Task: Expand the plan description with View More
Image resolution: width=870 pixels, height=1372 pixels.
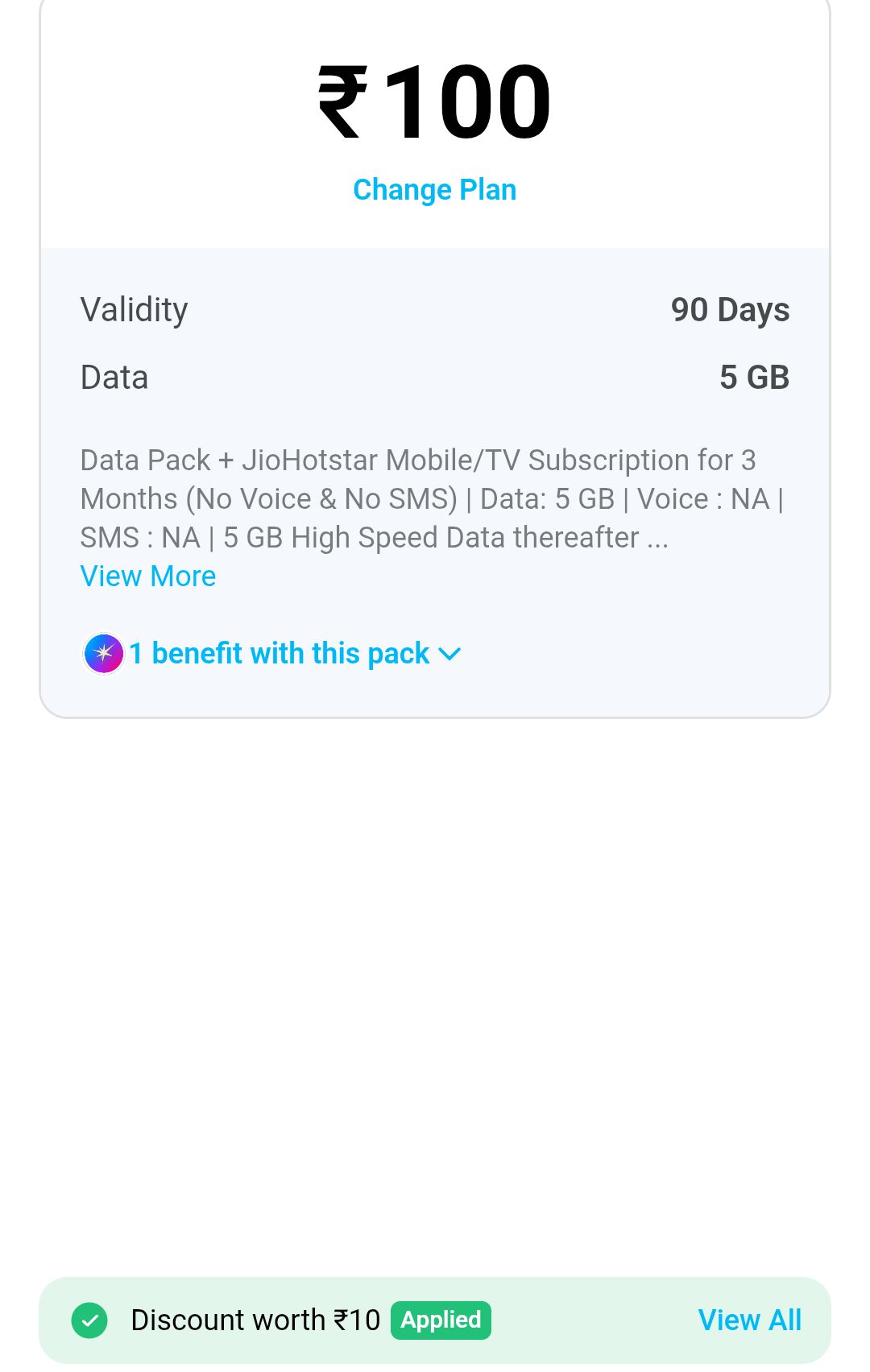Action: (147, 576)
